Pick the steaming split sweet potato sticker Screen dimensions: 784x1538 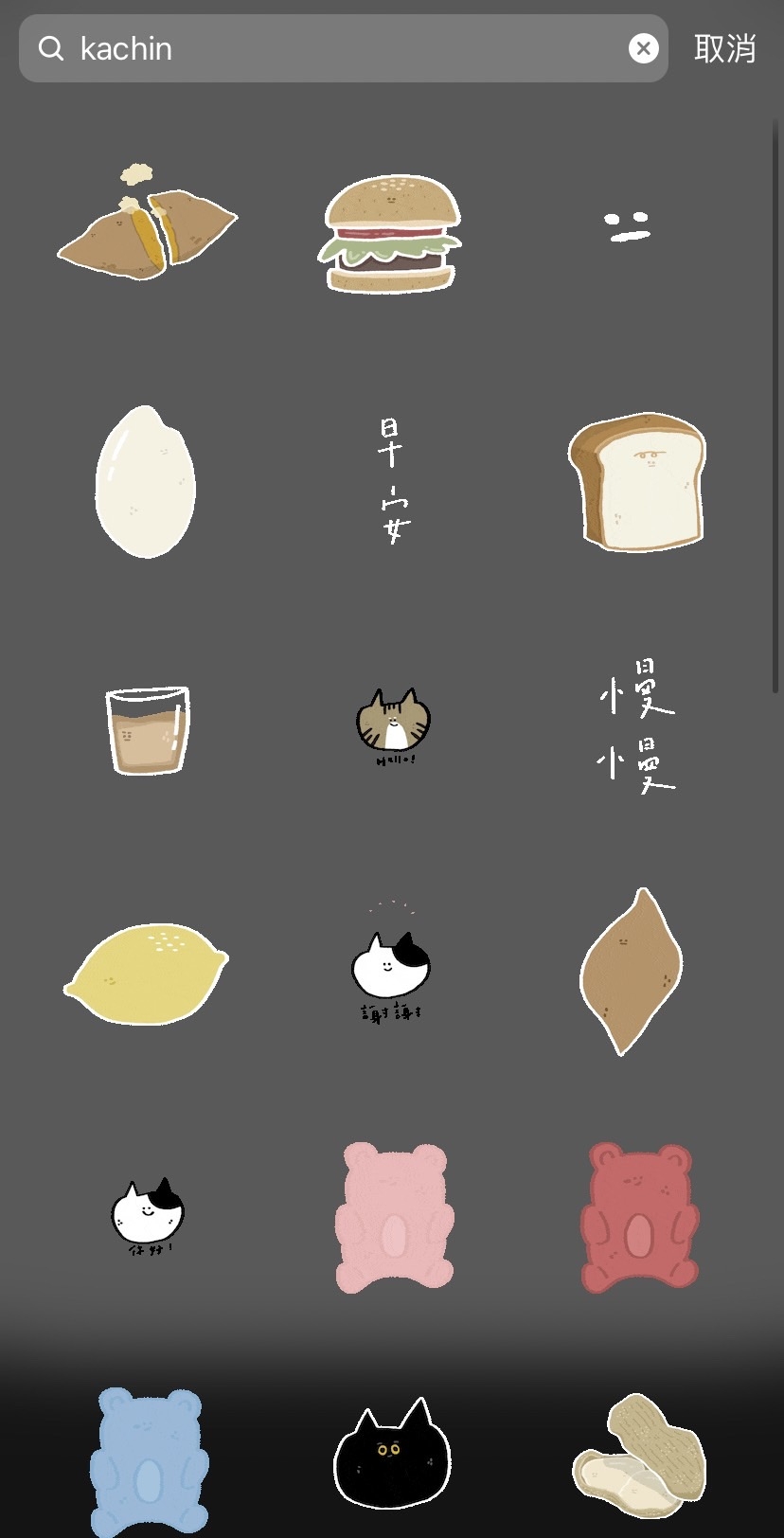[x=147, y=227]
